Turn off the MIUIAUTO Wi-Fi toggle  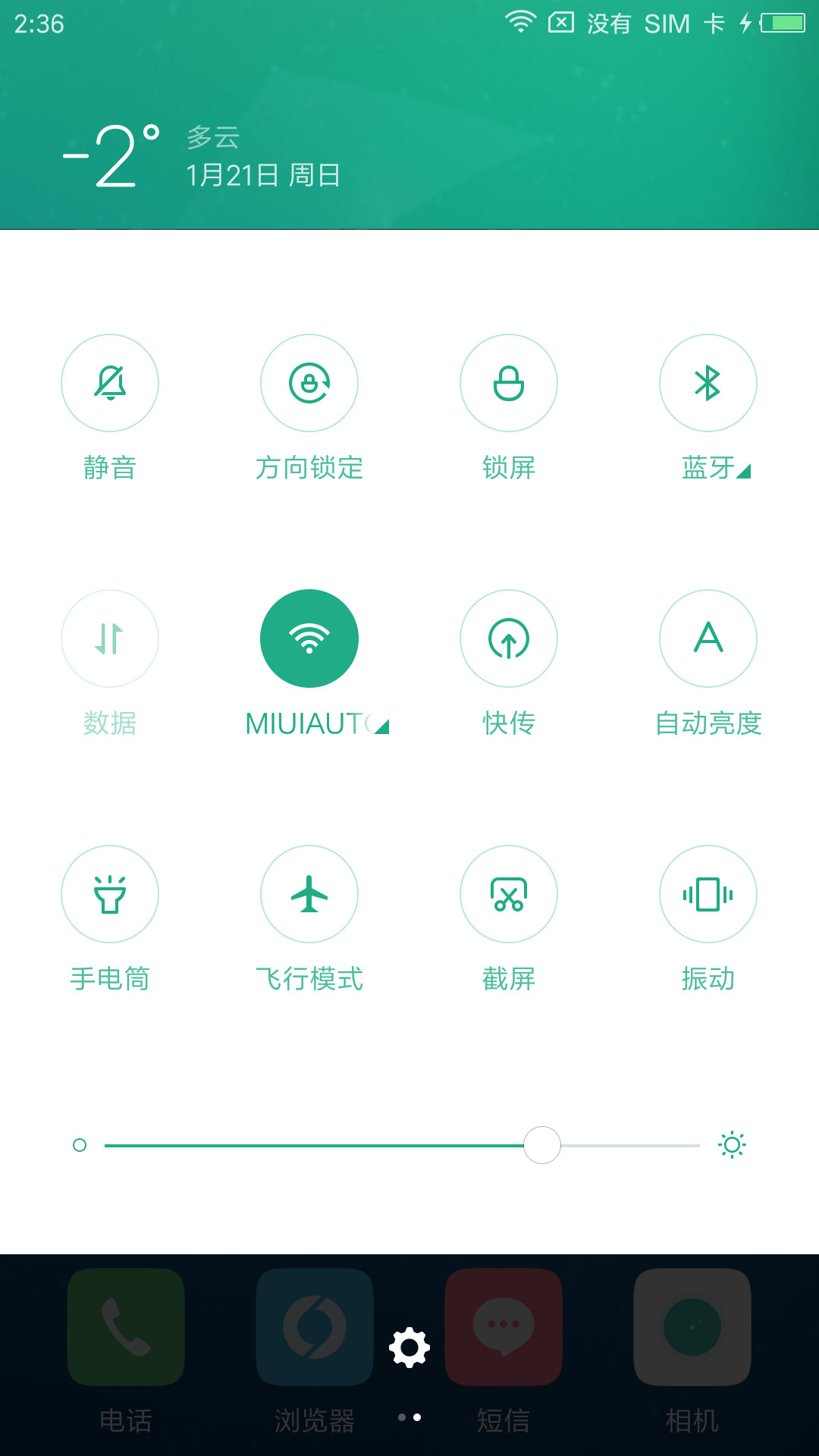point(309,639)
